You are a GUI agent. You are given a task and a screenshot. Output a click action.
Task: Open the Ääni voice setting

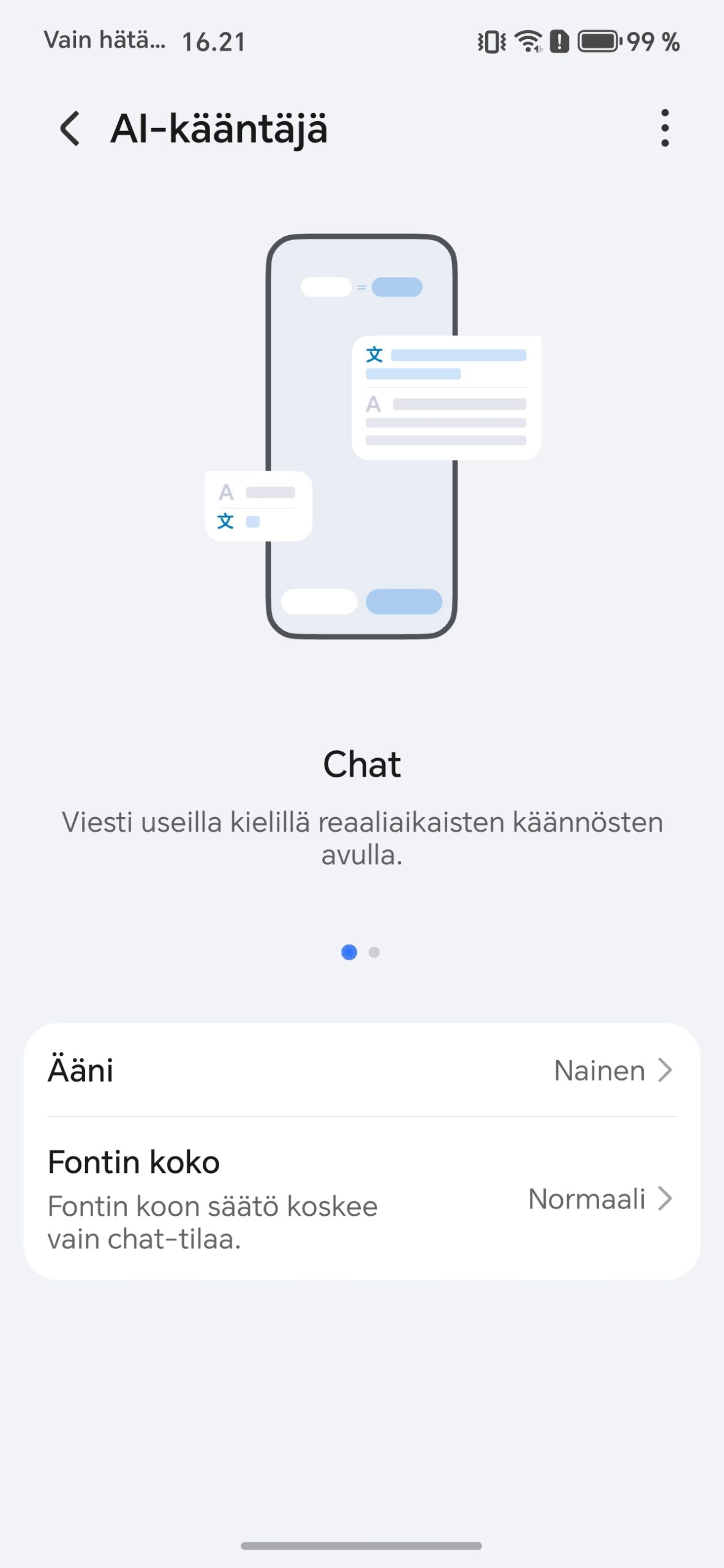361,1070
